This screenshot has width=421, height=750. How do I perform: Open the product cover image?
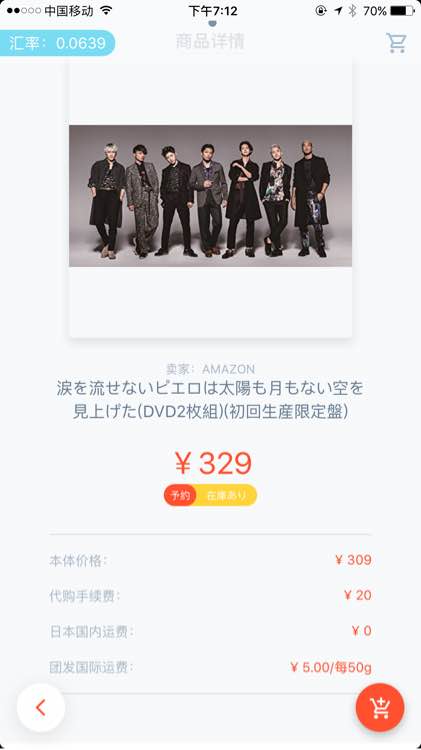click(210, 196)
